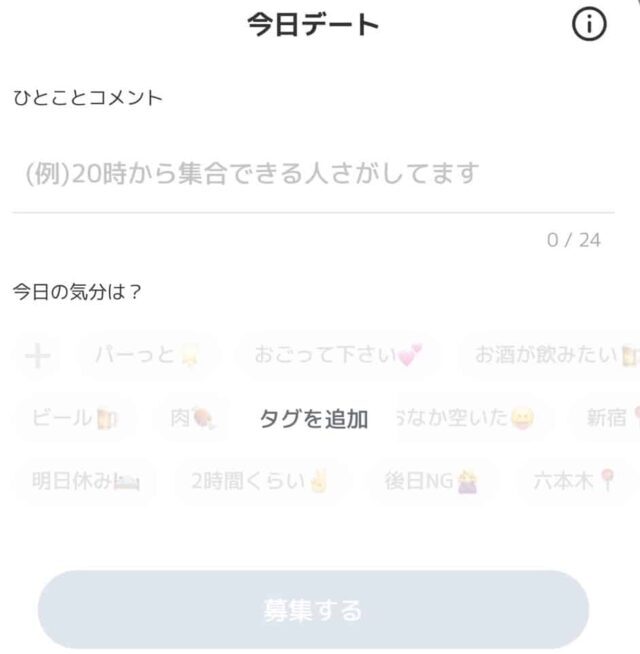The image size is (640, 654).
Task: Tap the plus button to add a tag
Action: [x=37, y=355]
